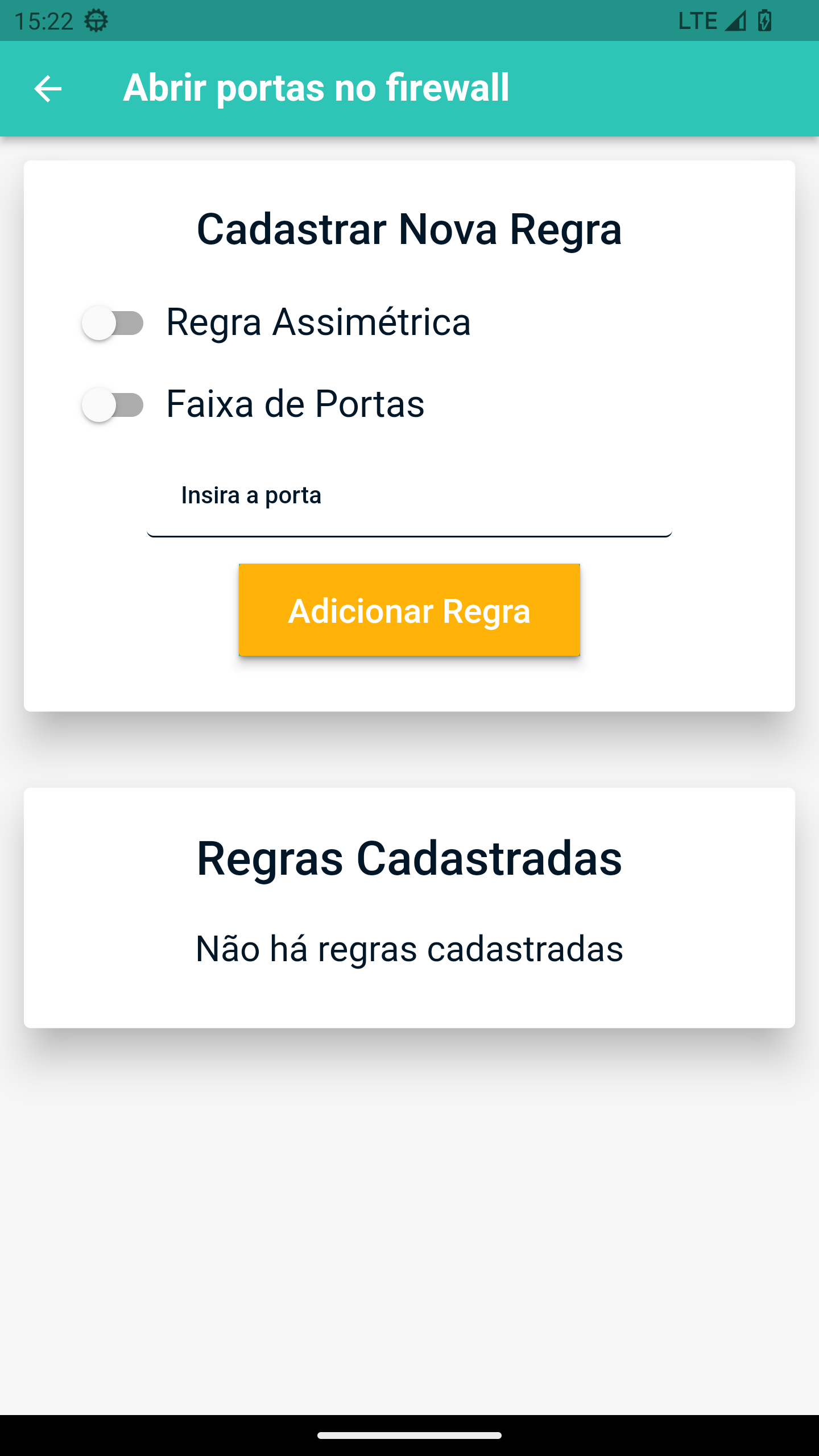
Task: Enable the Regra Assimétrica switch
Action: pos(113,323)
